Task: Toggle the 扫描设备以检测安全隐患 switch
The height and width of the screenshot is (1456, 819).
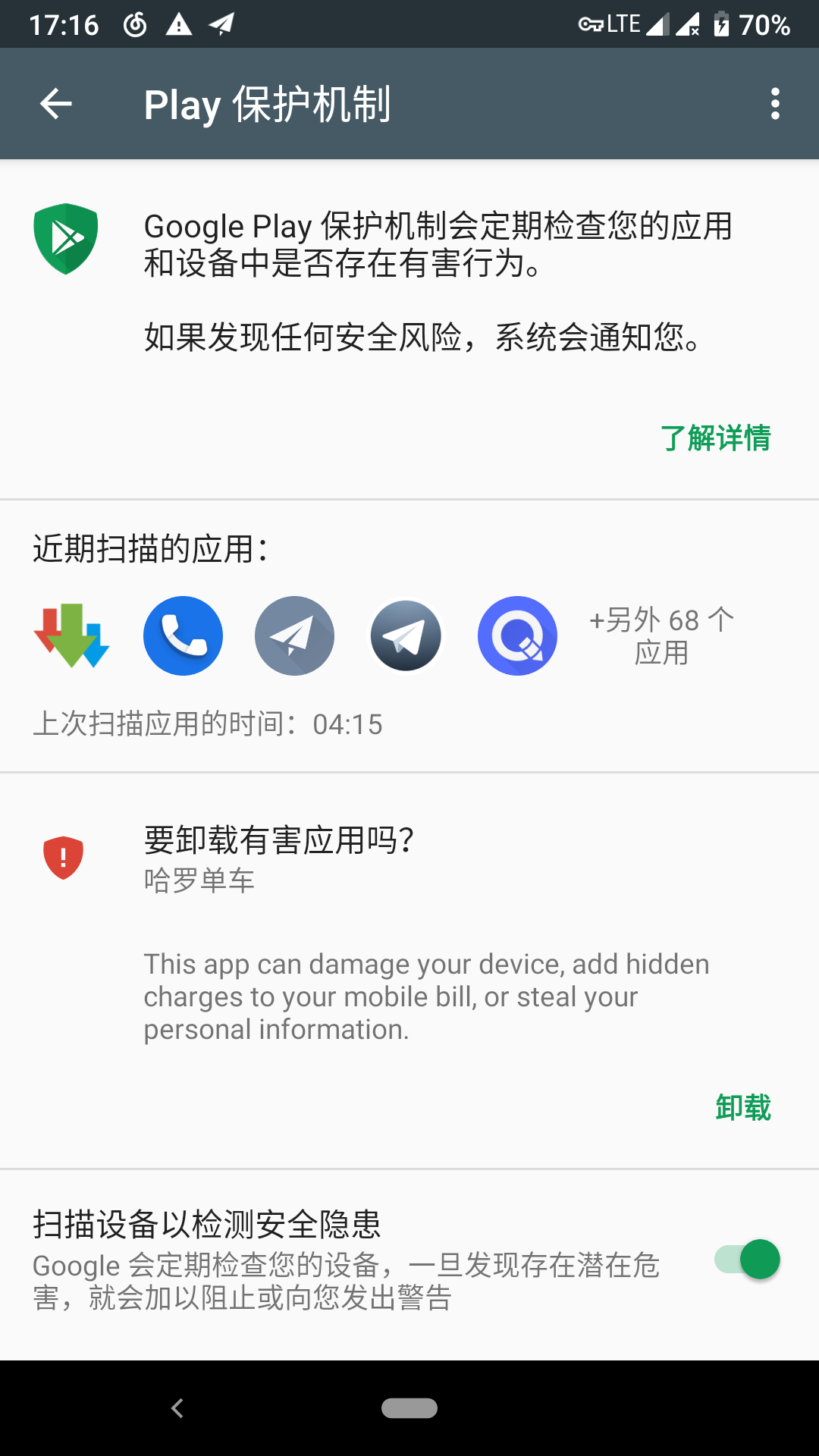Action: [747, 1260]
